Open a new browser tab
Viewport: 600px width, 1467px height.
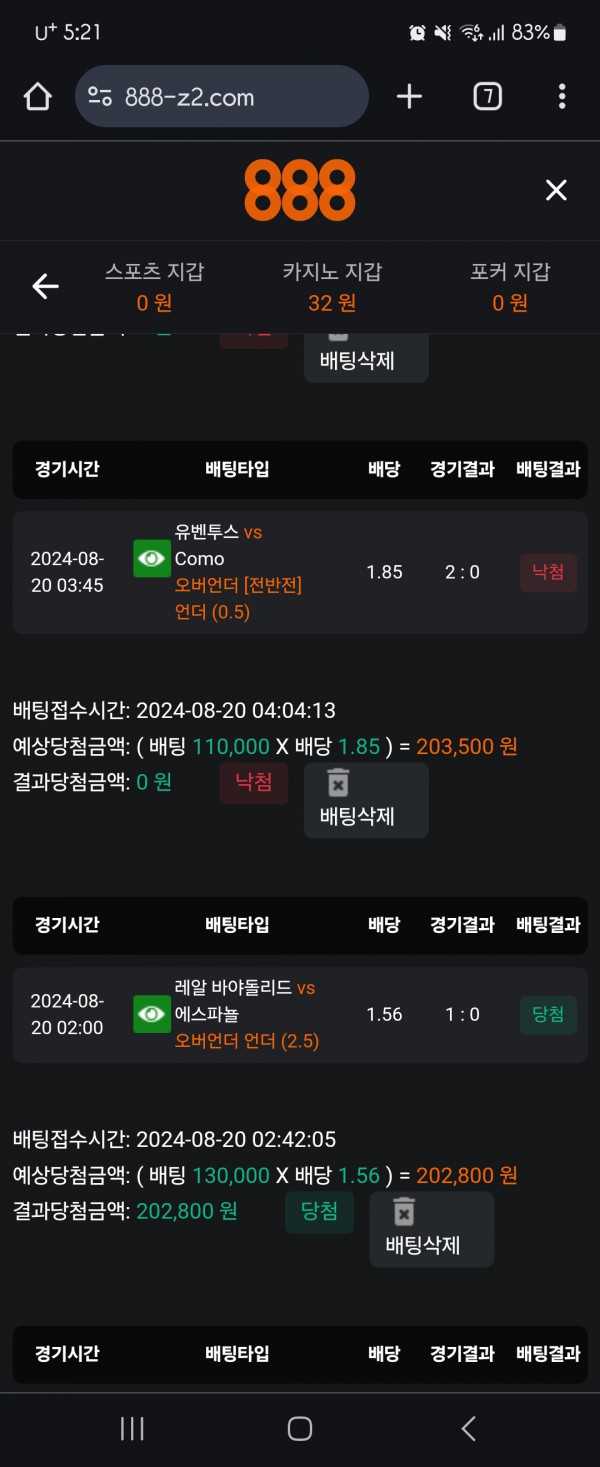point(409,97)
